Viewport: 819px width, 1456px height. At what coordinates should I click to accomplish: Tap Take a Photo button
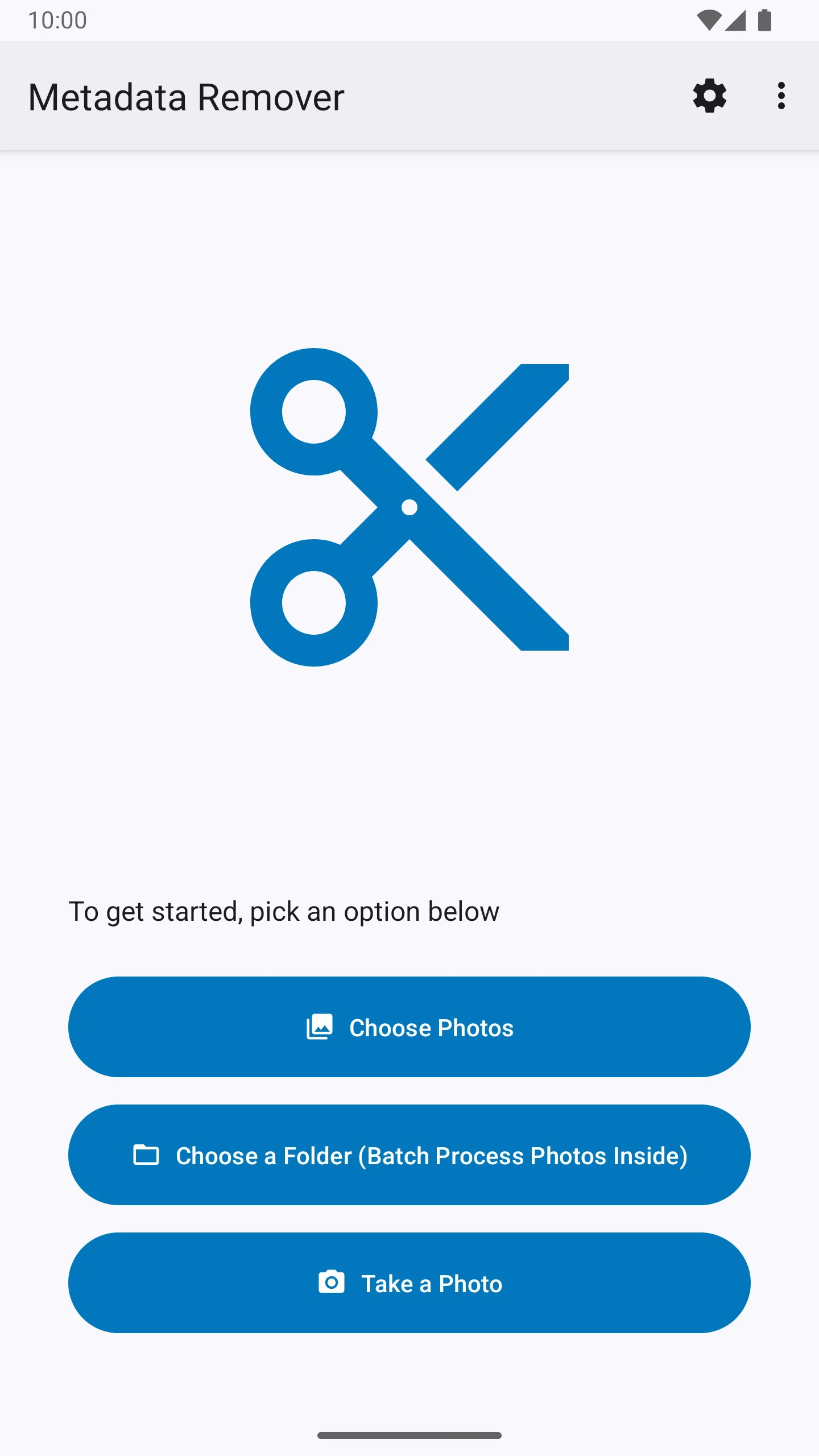click(409, 1283)
